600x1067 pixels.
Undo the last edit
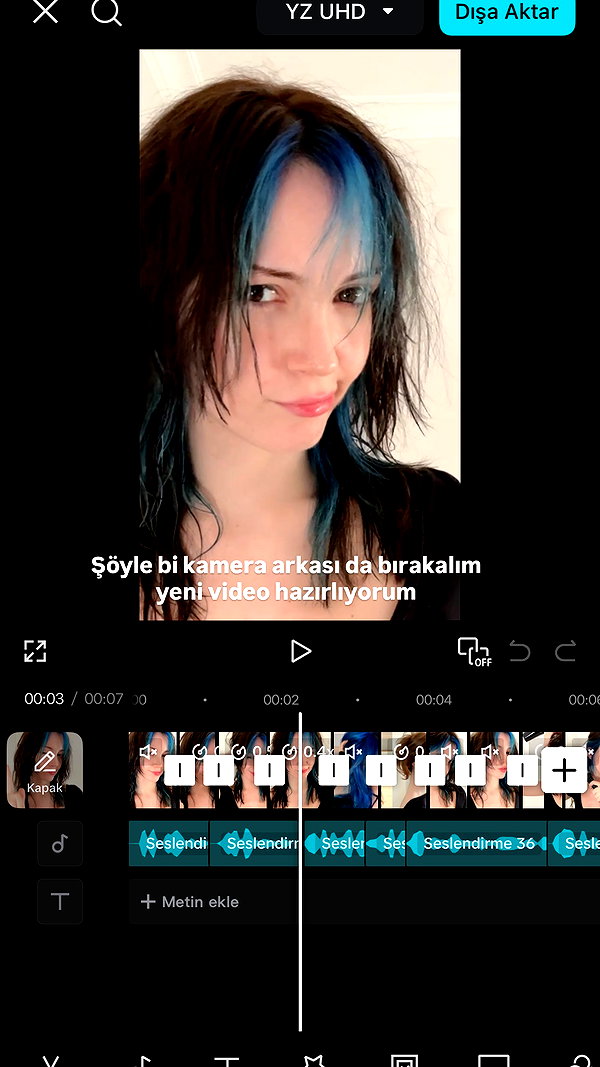point(520,651)
